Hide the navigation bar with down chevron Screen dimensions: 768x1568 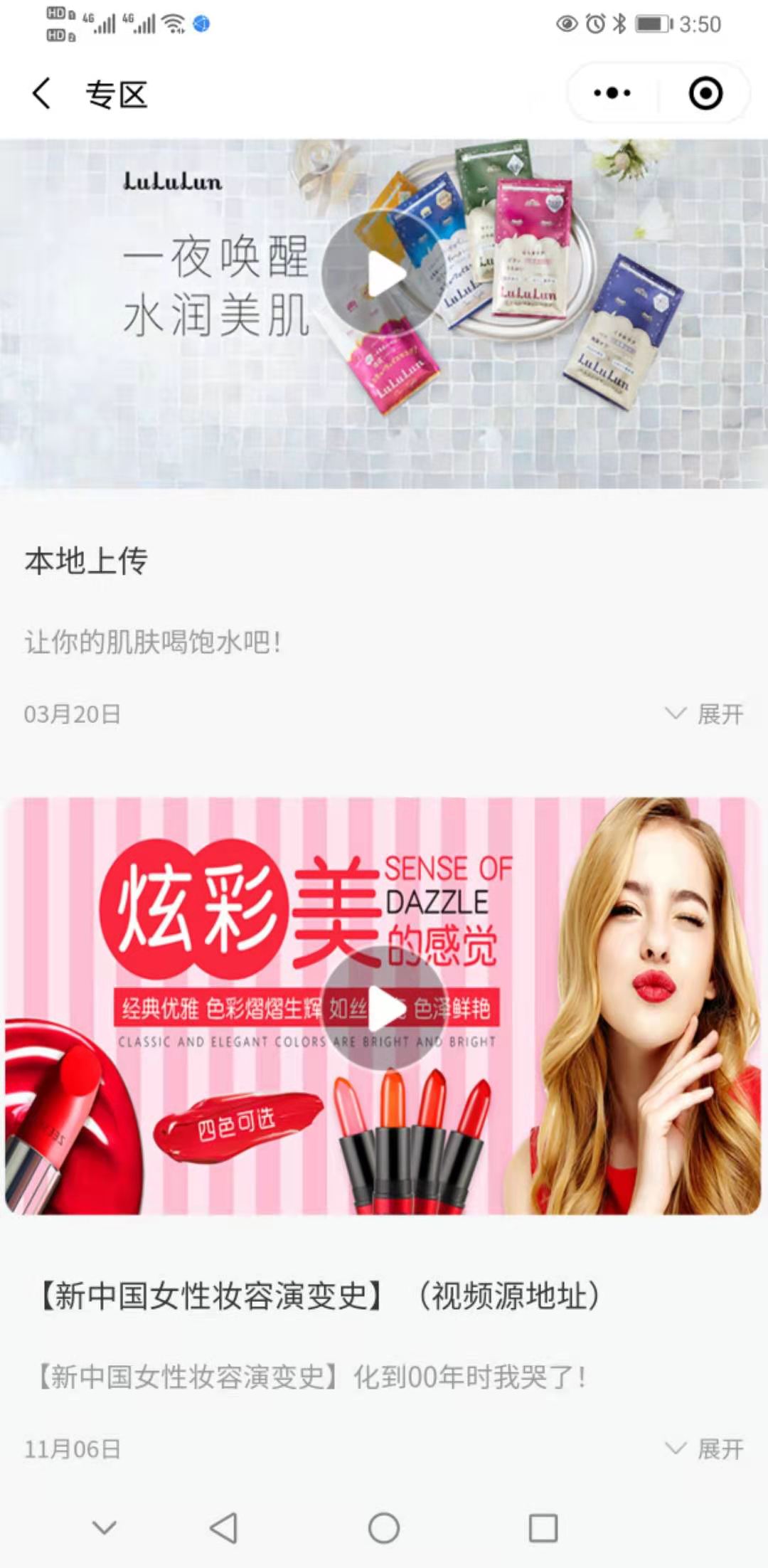(105, 1527)
